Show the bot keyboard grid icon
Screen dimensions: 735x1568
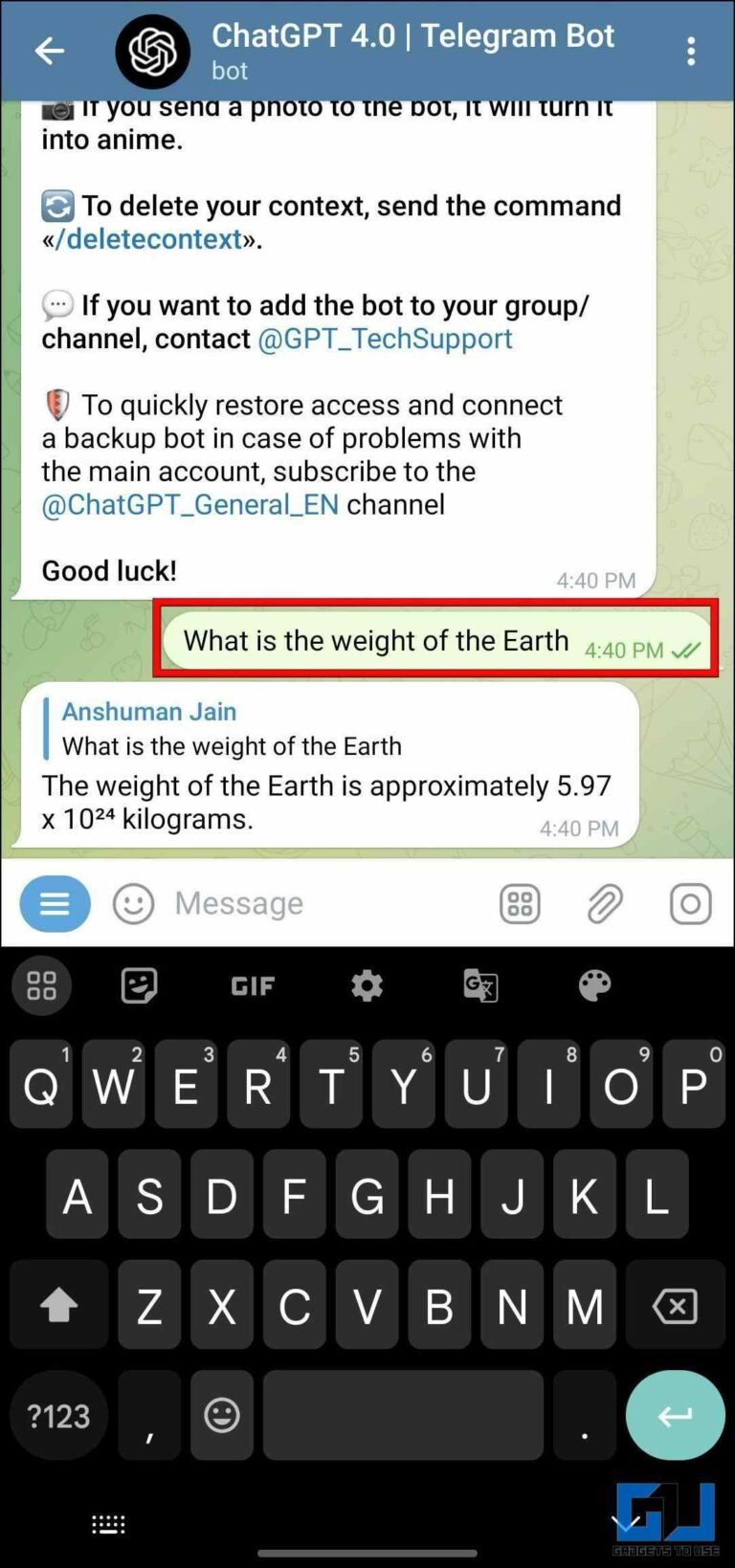click(520, 904)
